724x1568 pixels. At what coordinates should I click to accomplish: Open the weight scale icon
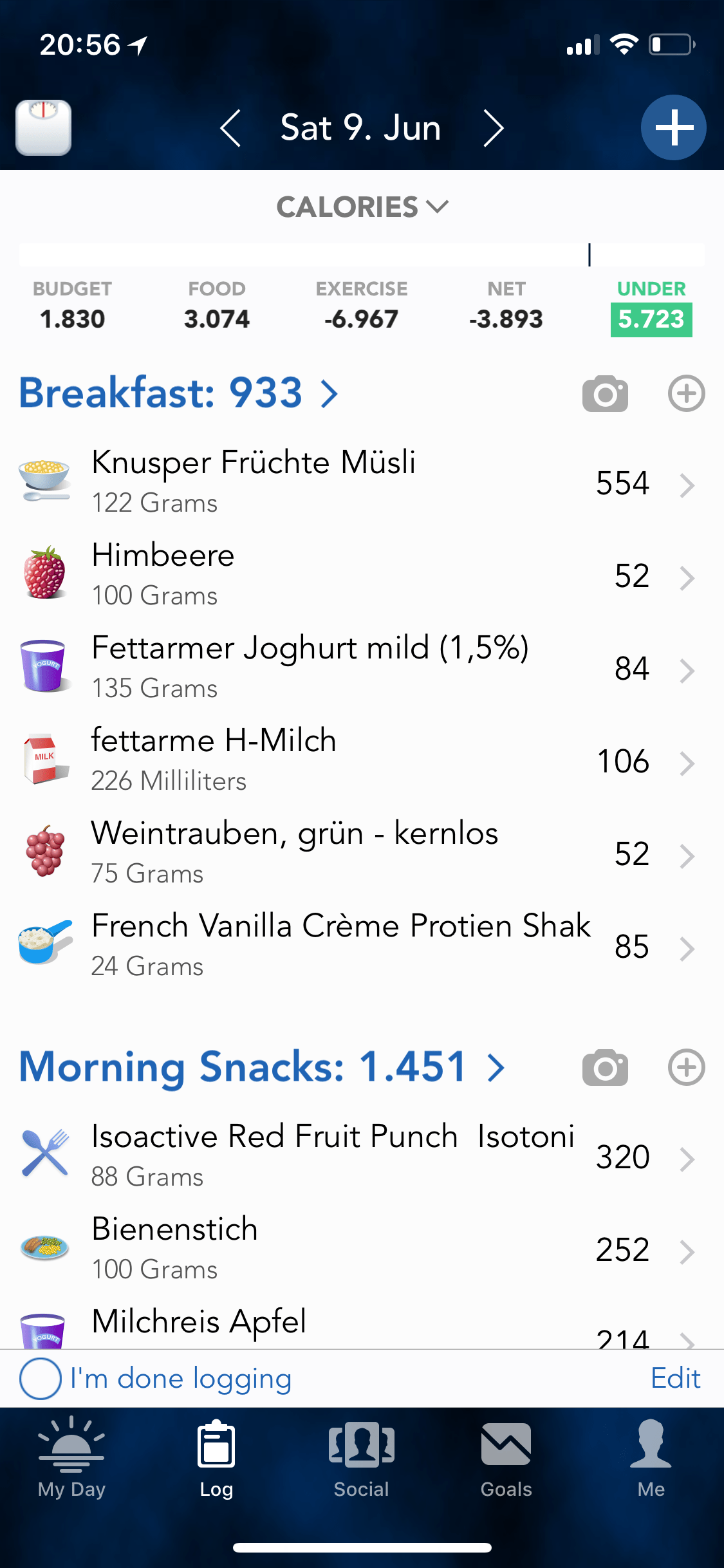[43, 127]
